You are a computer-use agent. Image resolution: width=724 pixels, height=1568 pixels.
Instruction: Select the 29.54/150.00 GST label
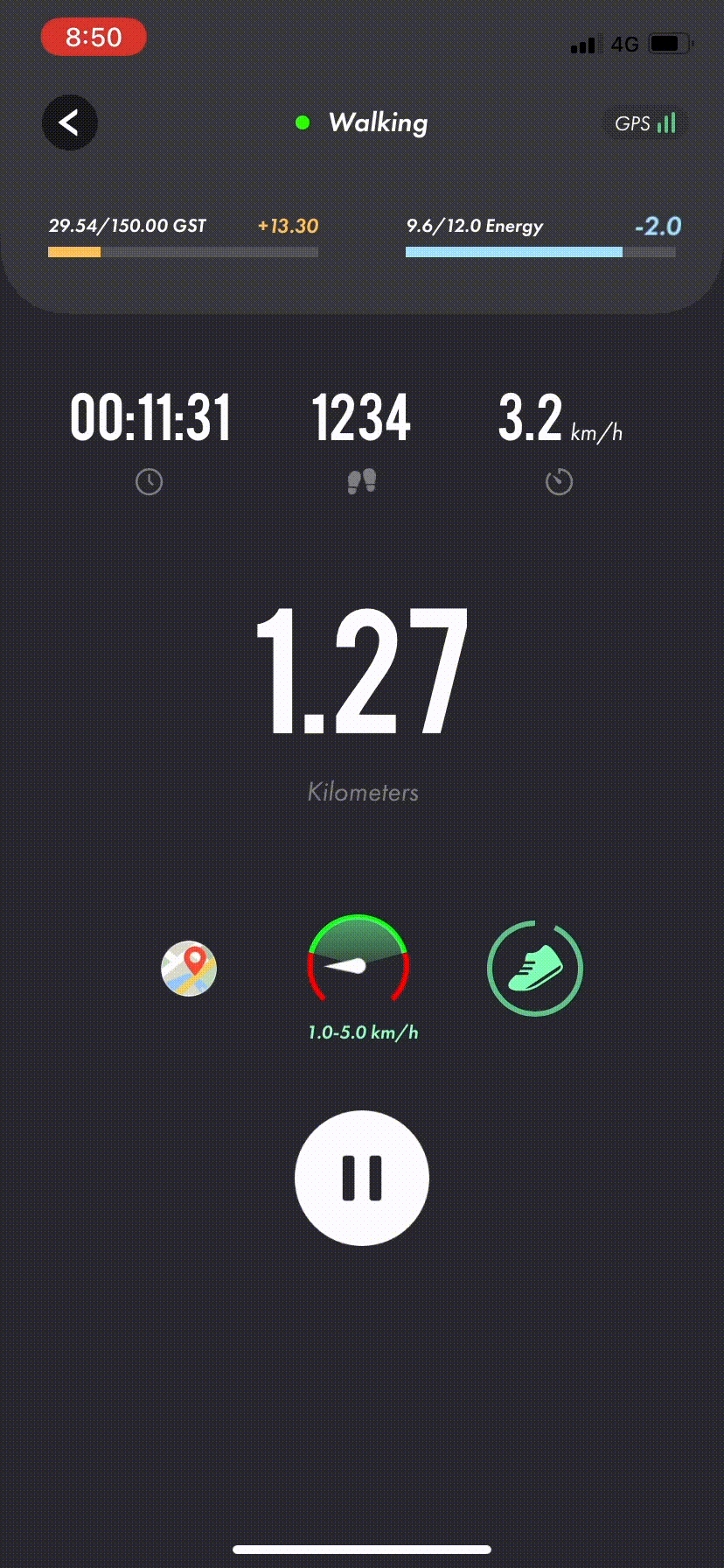click(128, 226)
